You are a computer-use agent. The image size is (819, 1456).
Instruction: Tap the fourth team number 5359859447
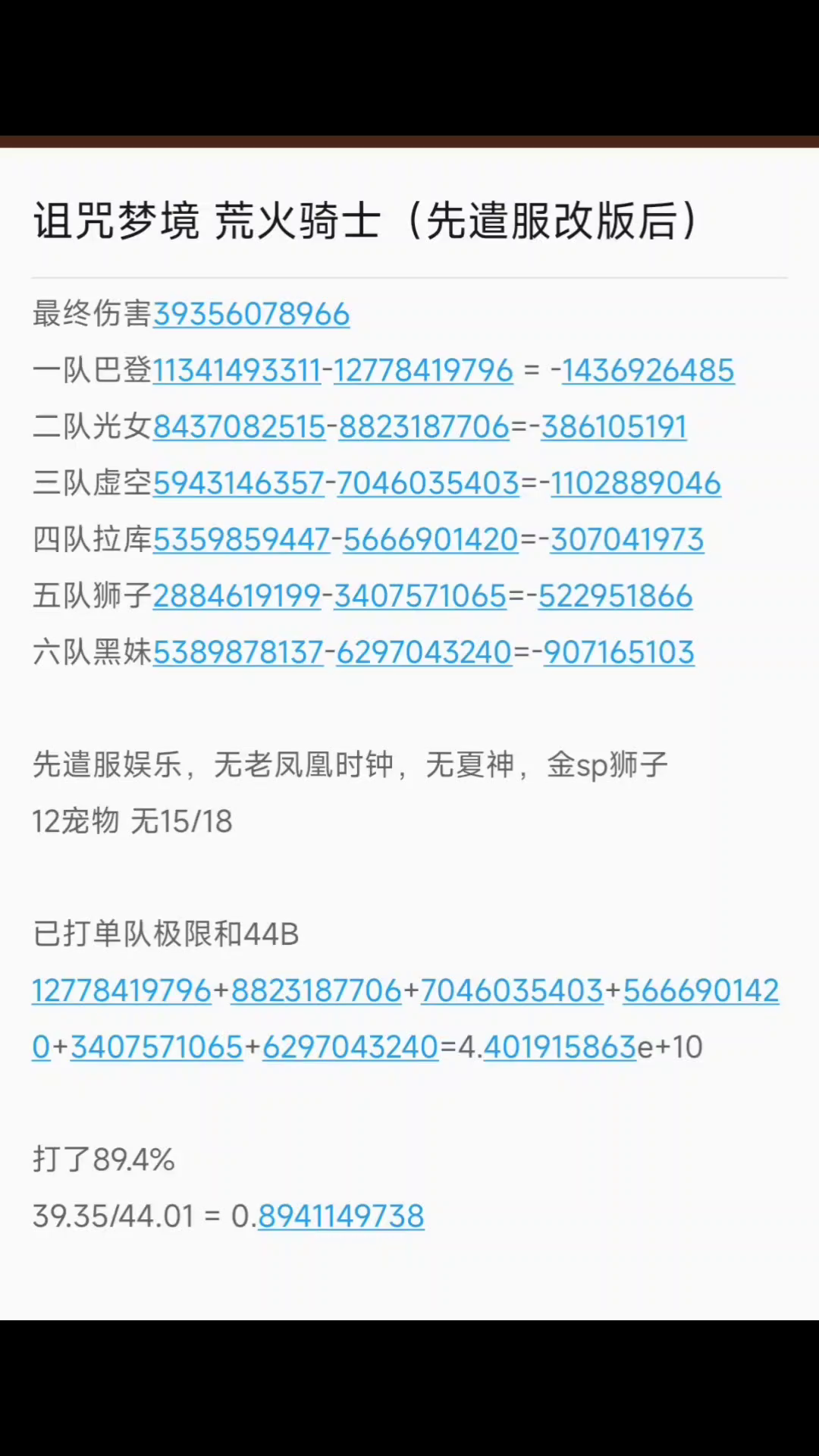tap(241, 540)
